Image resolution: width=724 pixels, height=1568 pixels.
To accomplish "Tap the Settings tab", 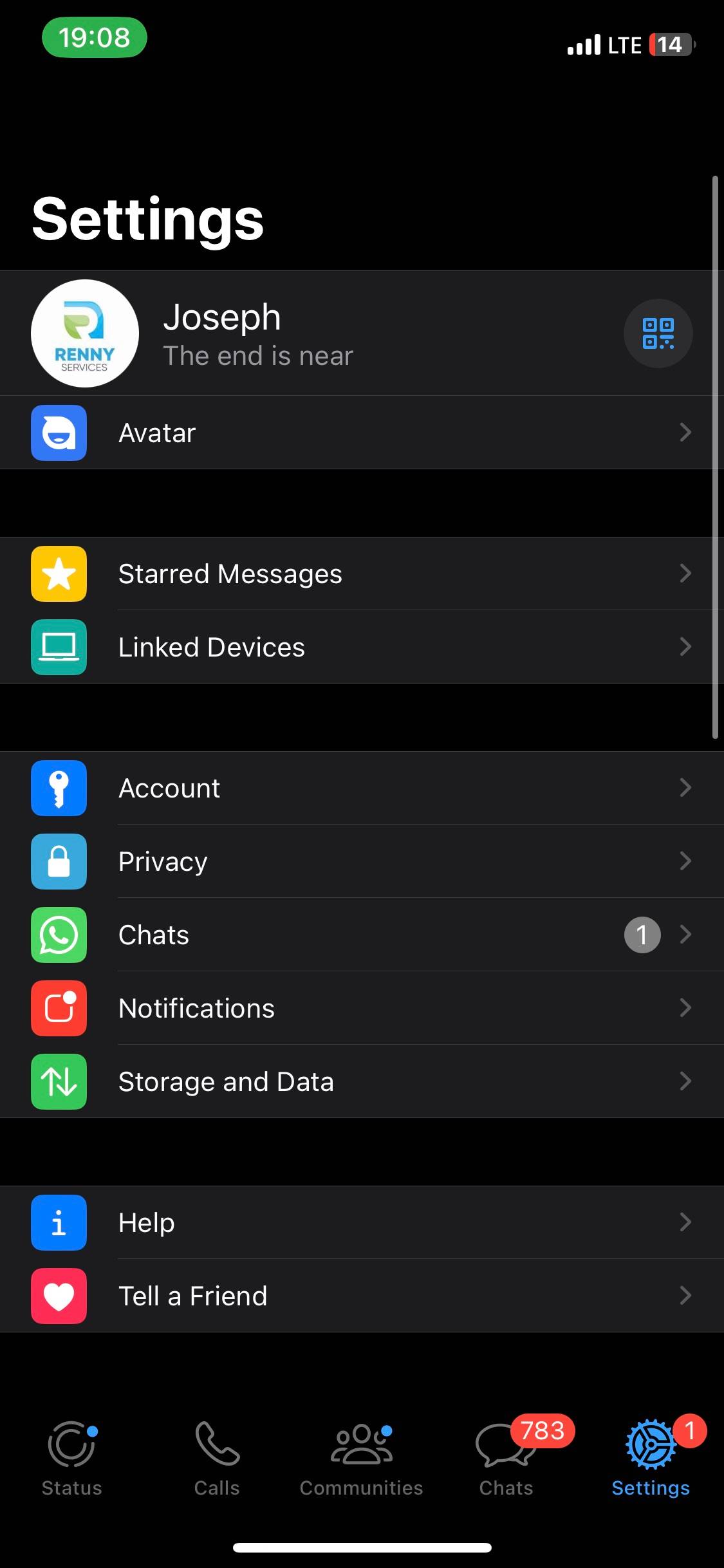I will [651, 1459].
